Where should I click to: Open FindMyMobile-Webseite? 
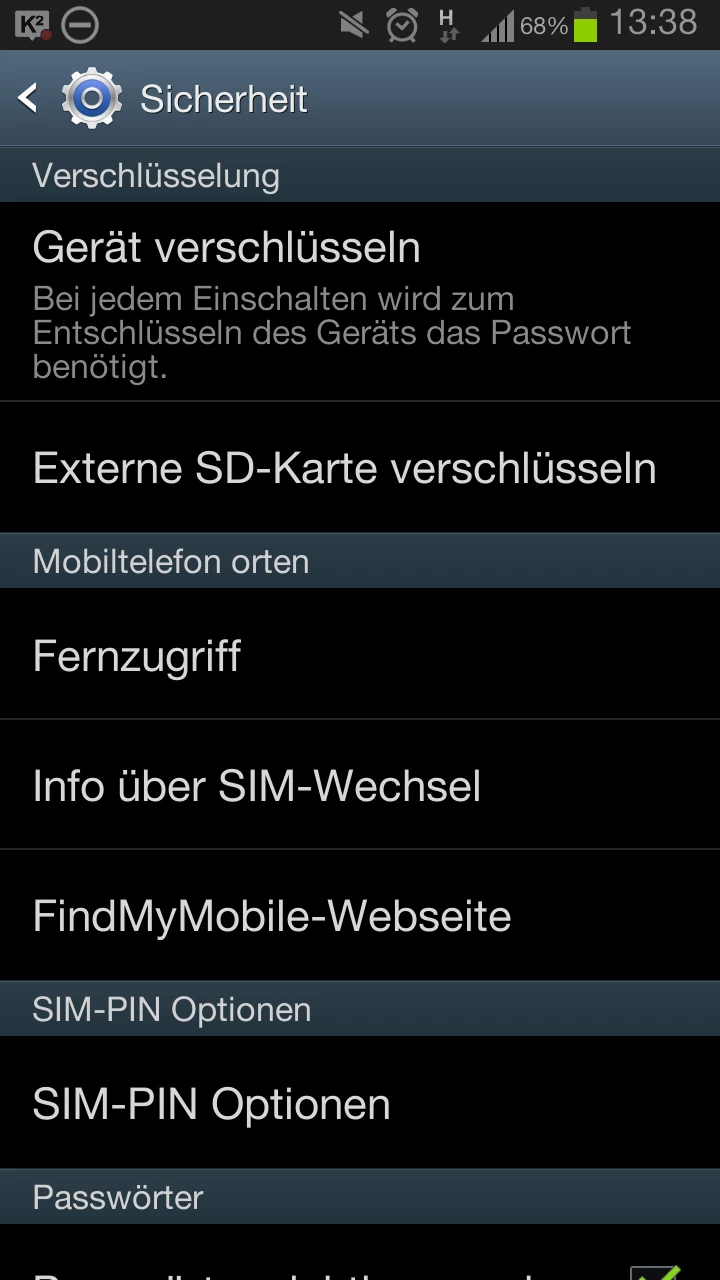point(360,915)
